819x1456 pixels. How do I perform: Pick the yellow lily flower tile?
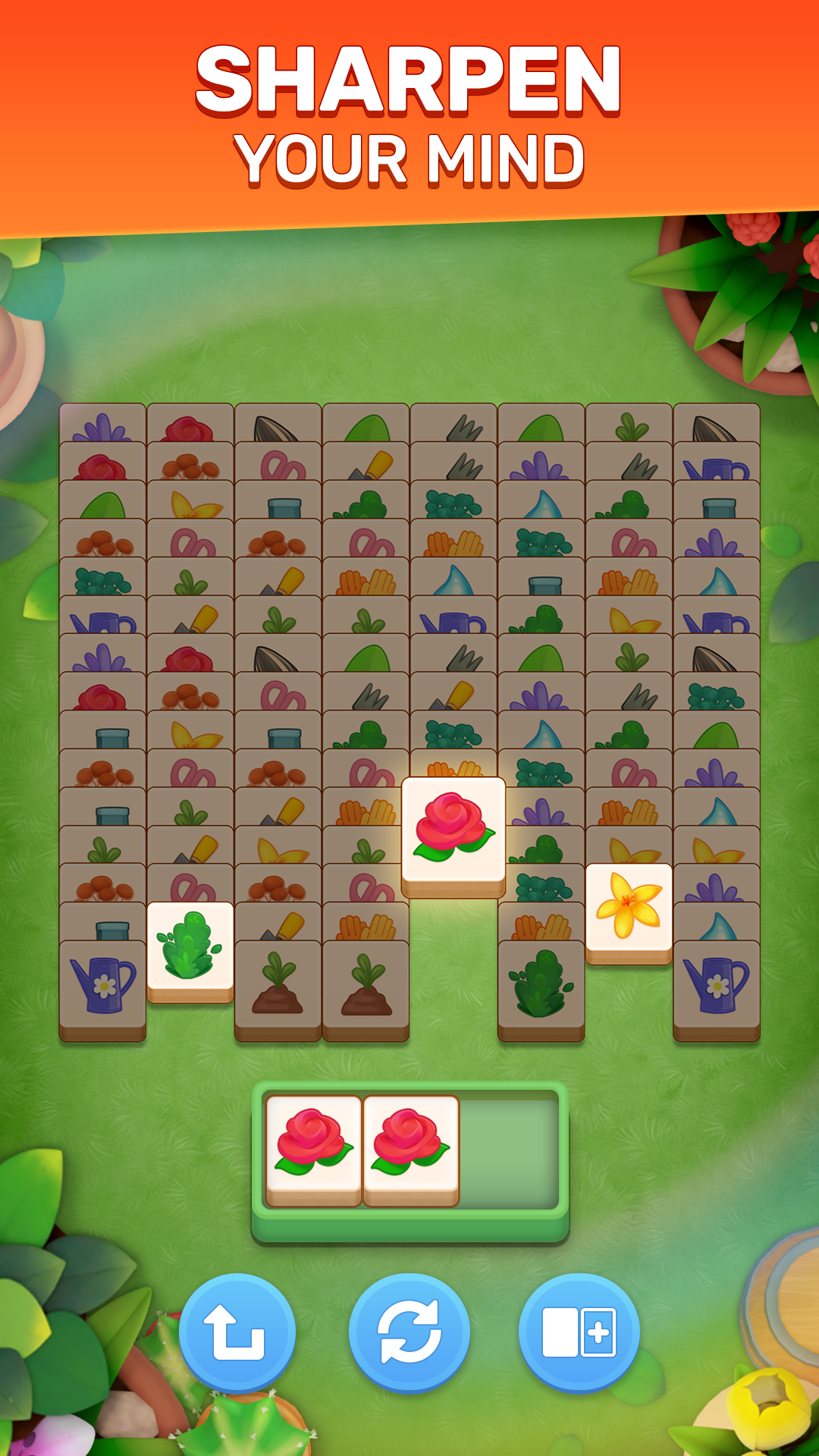coord(629,913)
